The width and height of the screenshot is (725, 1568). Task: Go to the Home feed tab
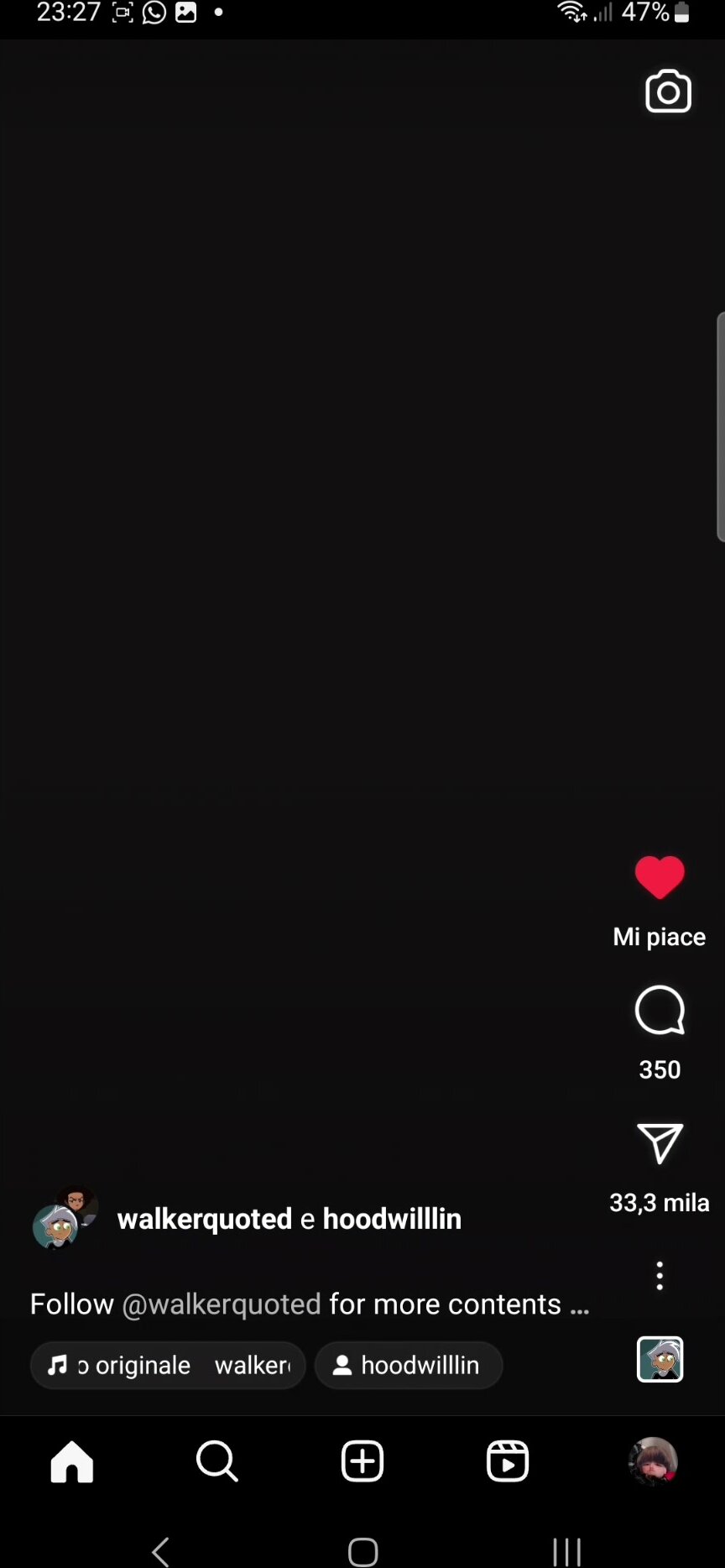(x=72, y=1461)
